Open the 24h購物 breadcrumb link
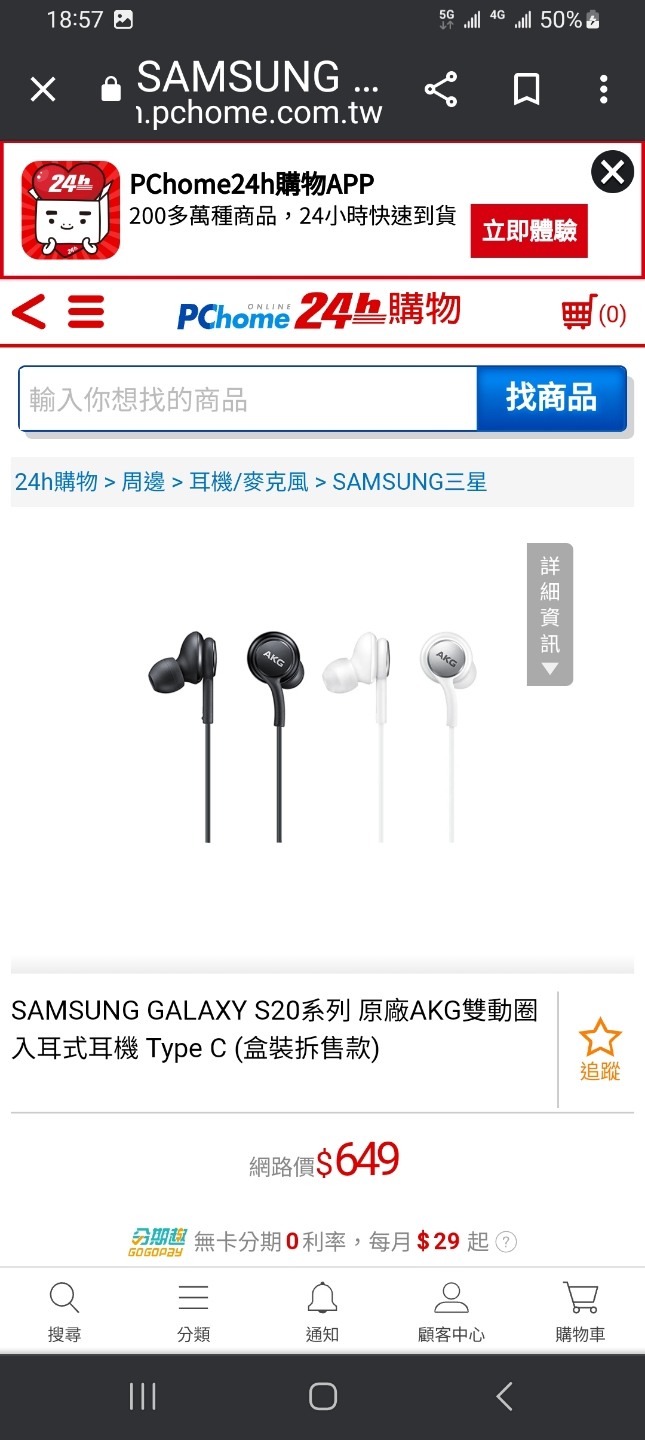Image resolution: width=645 pixels, height=1440 pixels. (x=56, y=482)
